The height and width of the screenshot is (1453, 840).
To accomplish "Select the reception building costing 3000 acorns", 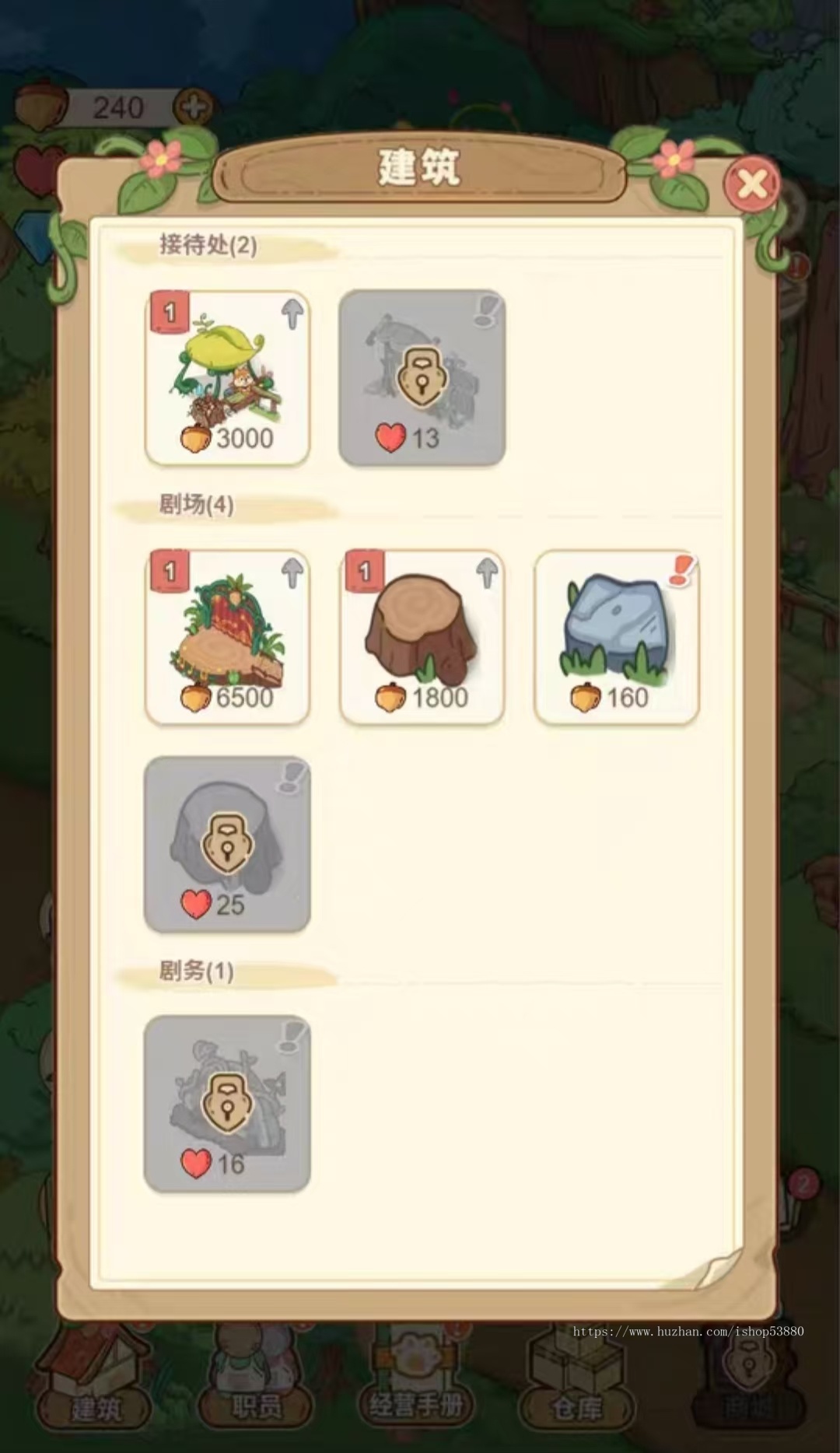I will pyautogui.click(x=227, y=378).
